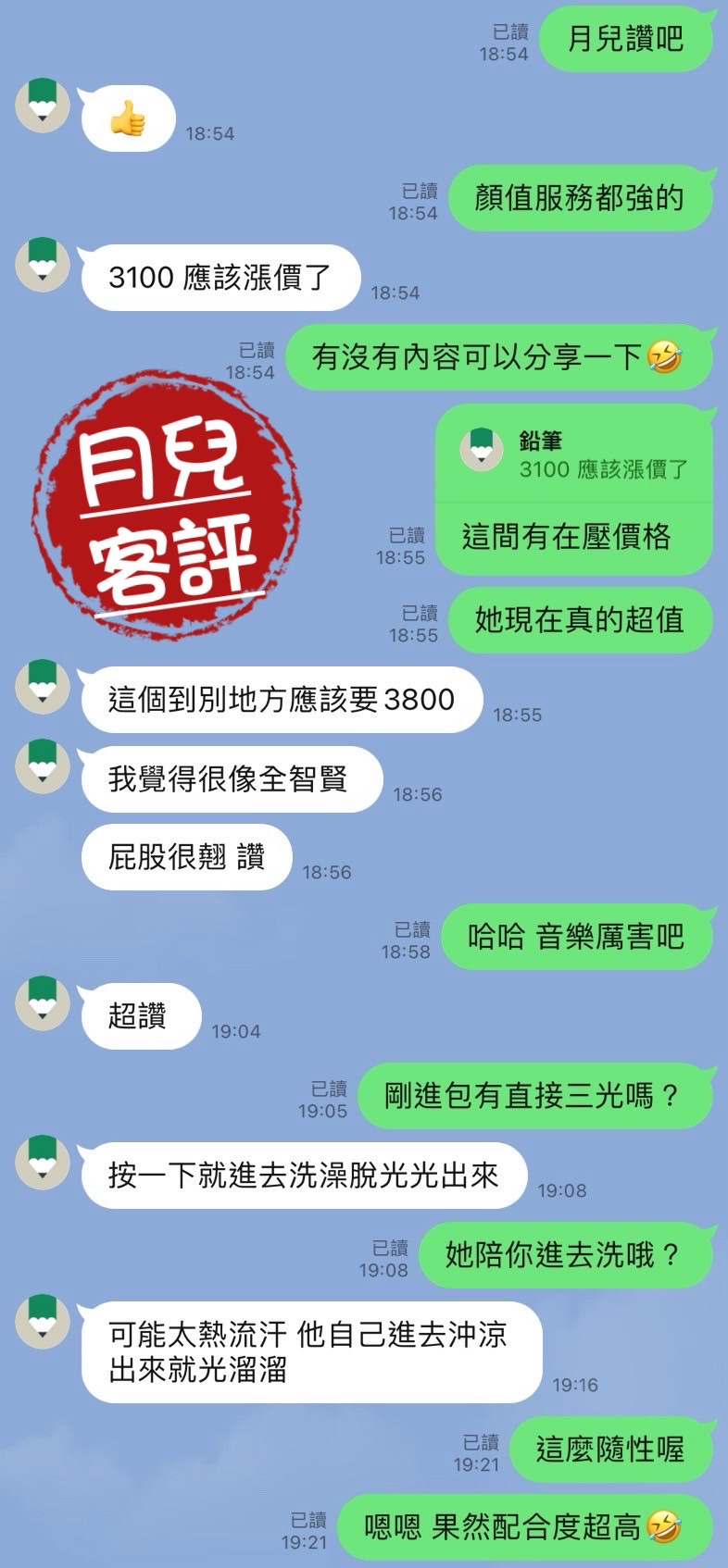728x1568 pixels.
Task: Click the "她陪你進去洗哦?" message bubble
Action: (x=566, y=1254)
